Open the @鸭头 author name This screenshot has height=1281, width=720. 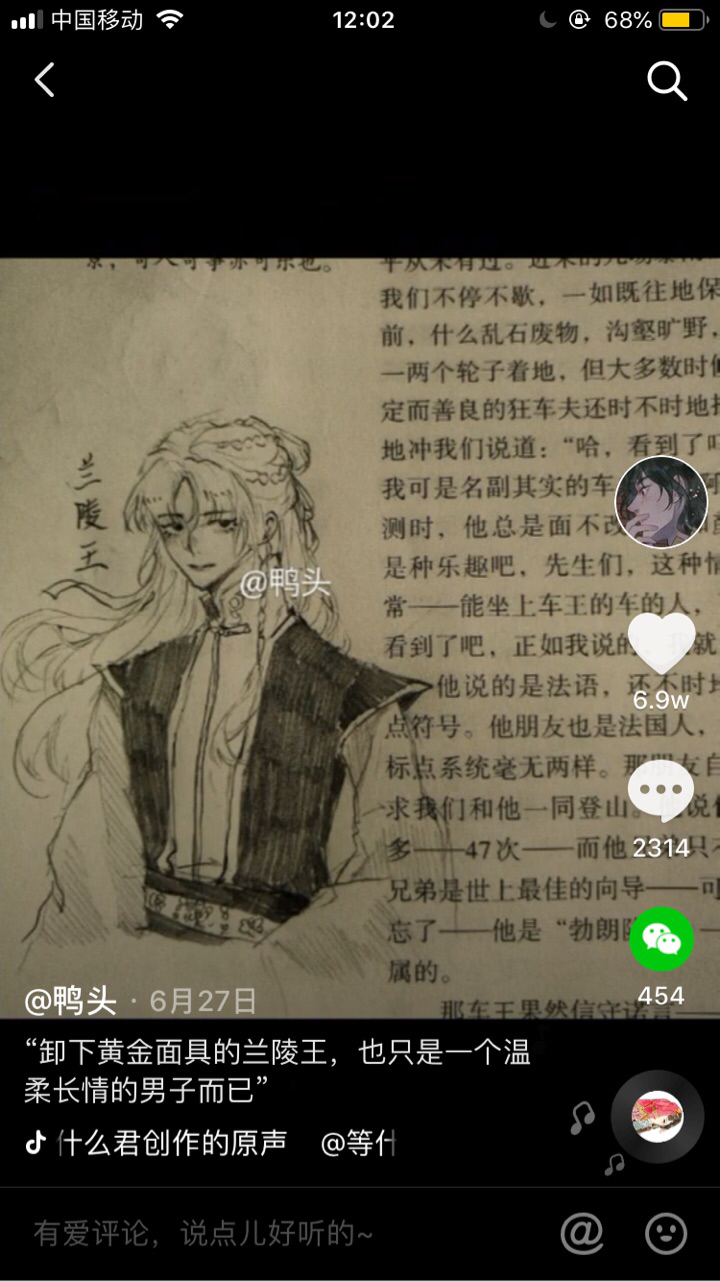(70, 1000)
